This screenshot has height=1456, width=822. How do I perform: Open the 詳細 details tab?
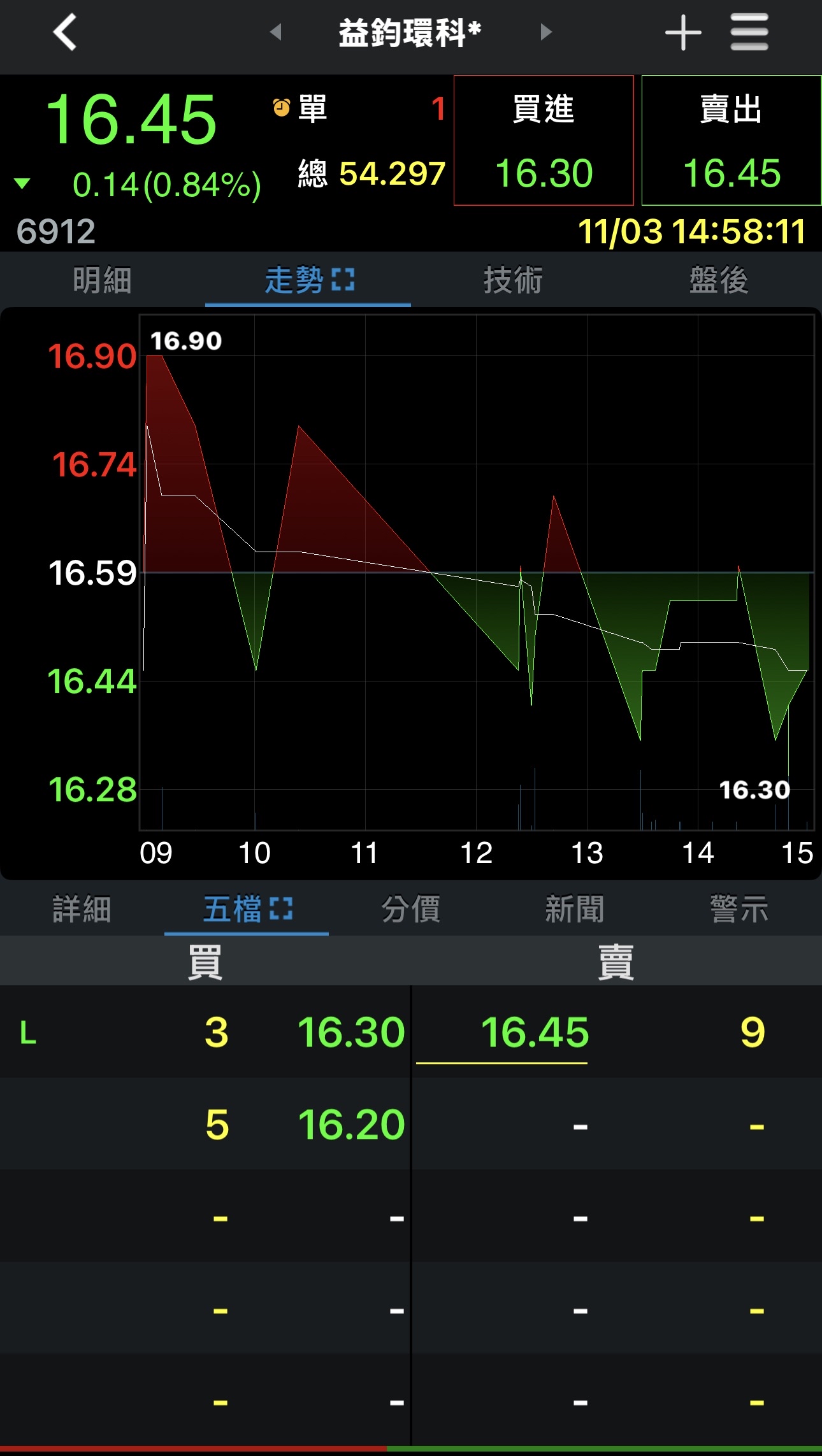pyautogui.click(x=82, y=909)
